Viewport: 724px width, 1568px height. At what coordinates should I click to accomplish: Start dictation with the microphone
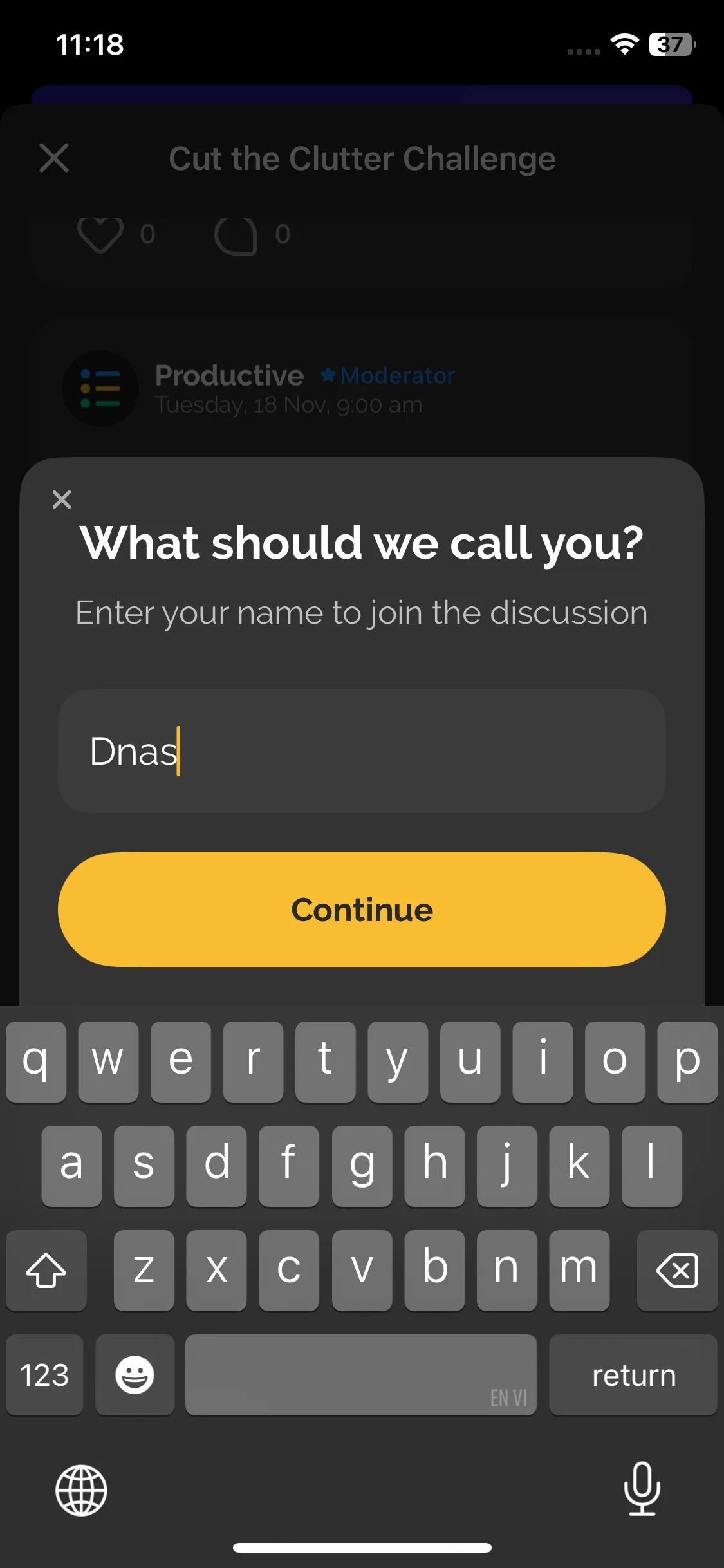pyautogui.click(x=642, y=1488)
